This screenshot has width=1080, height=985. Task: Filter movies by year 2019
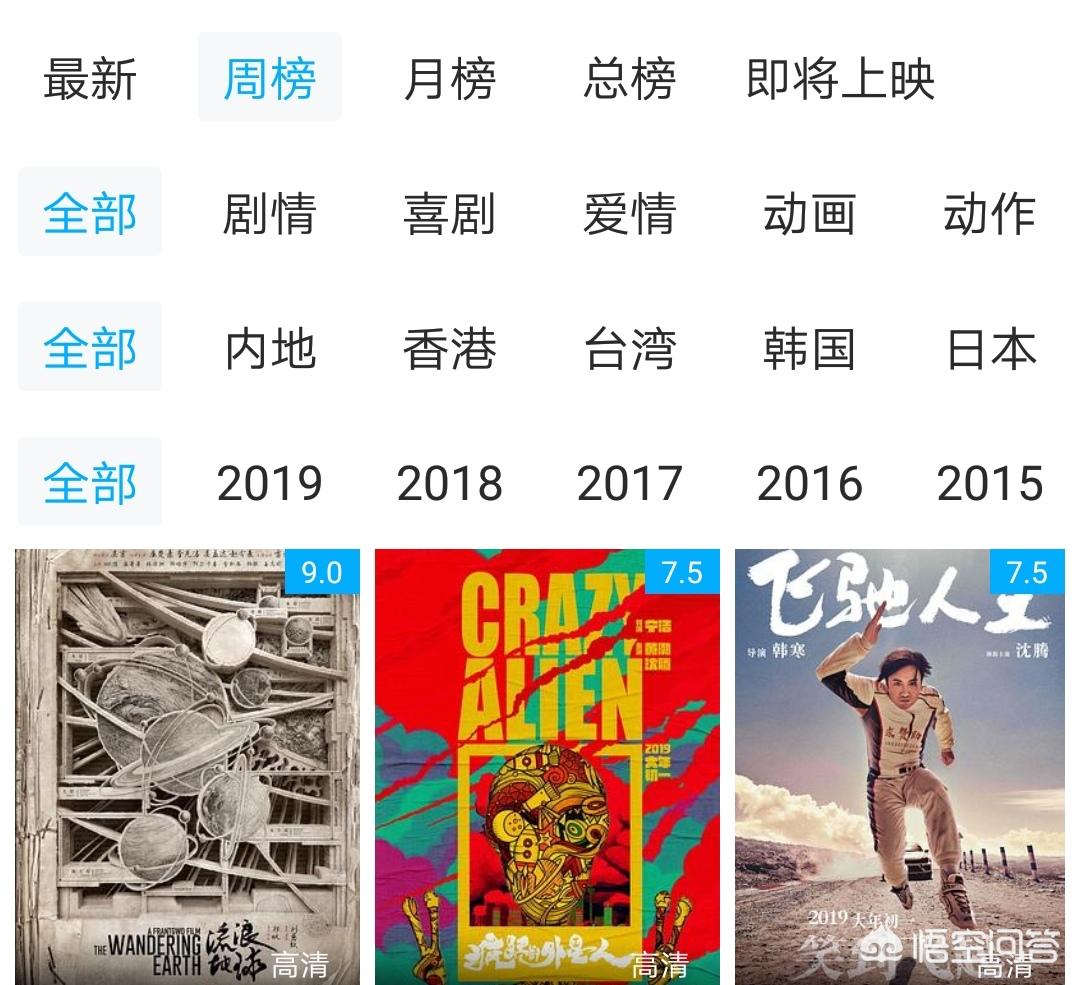click(269, 484)
